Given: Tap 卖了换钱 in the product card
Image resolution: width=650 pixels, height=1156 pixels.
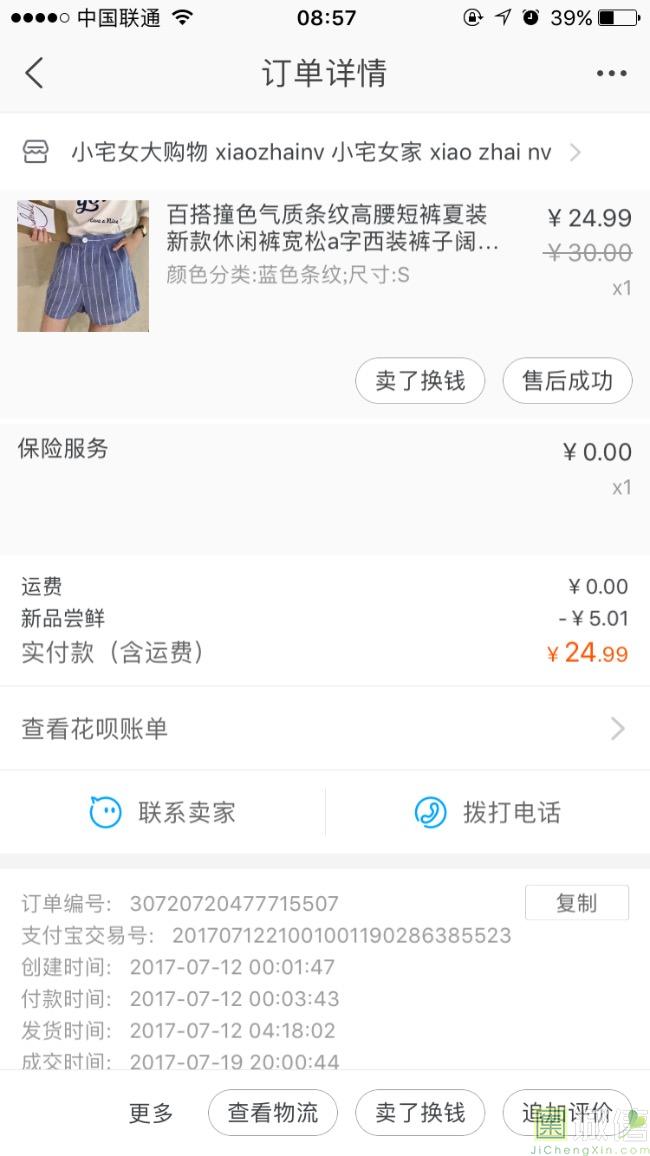Looking at the screenshot, I should pos(420,381).
